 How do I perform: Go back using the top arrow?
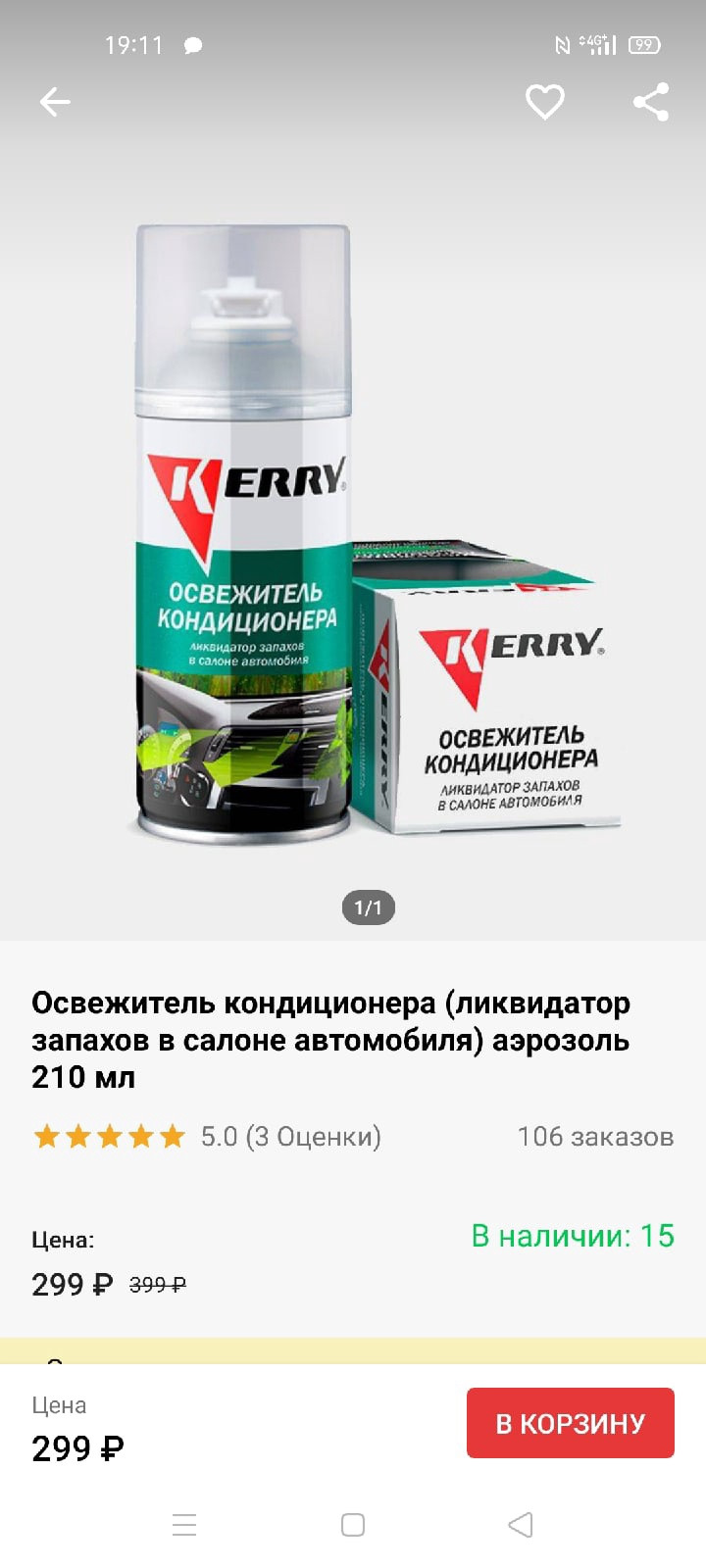pyautogui.click(x=55, y=102)
